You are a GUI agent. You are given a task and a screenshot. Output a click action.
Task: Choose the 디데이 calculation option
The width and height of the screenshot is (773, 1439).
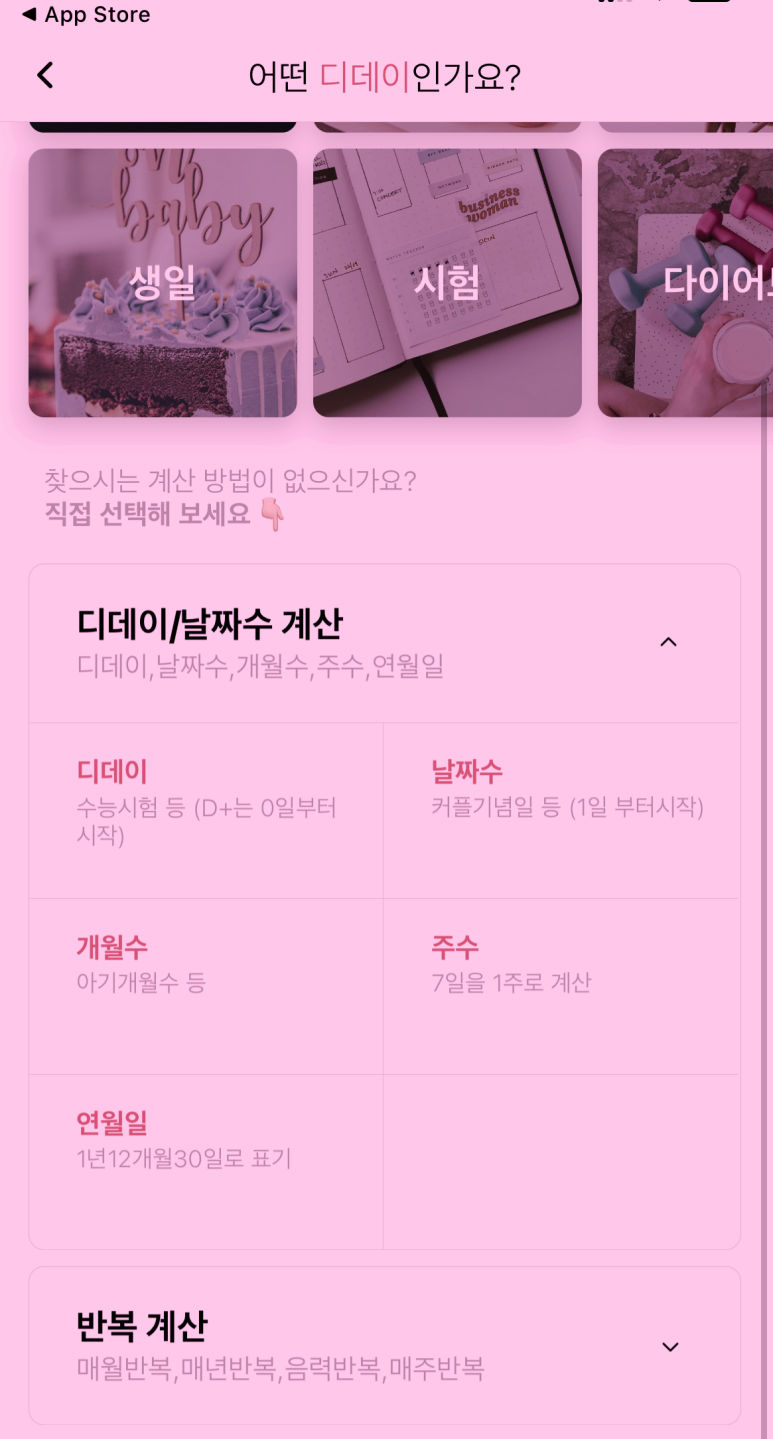coord(206,810)
